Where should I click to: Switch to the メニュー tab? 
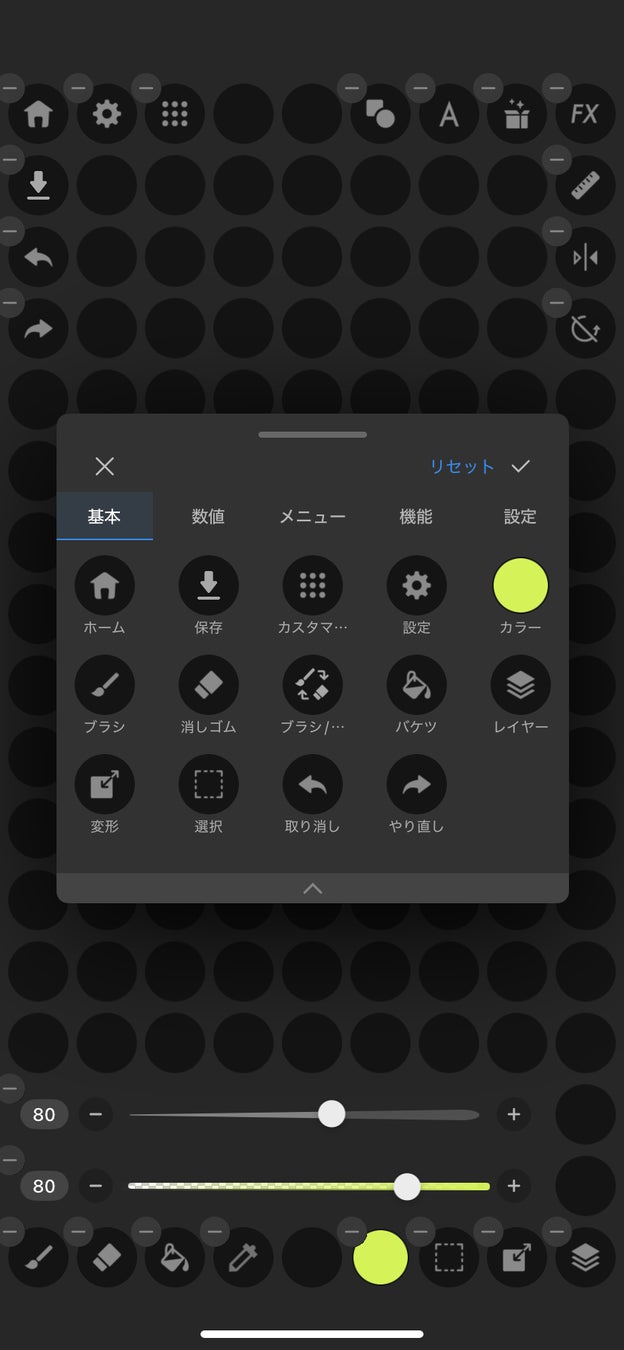[x=312, y=516]
